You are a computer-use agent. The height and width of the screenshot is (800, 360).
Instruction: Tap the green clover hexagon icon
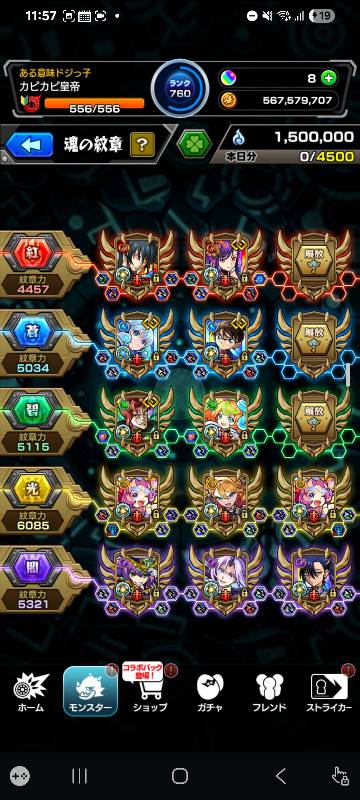194,145
